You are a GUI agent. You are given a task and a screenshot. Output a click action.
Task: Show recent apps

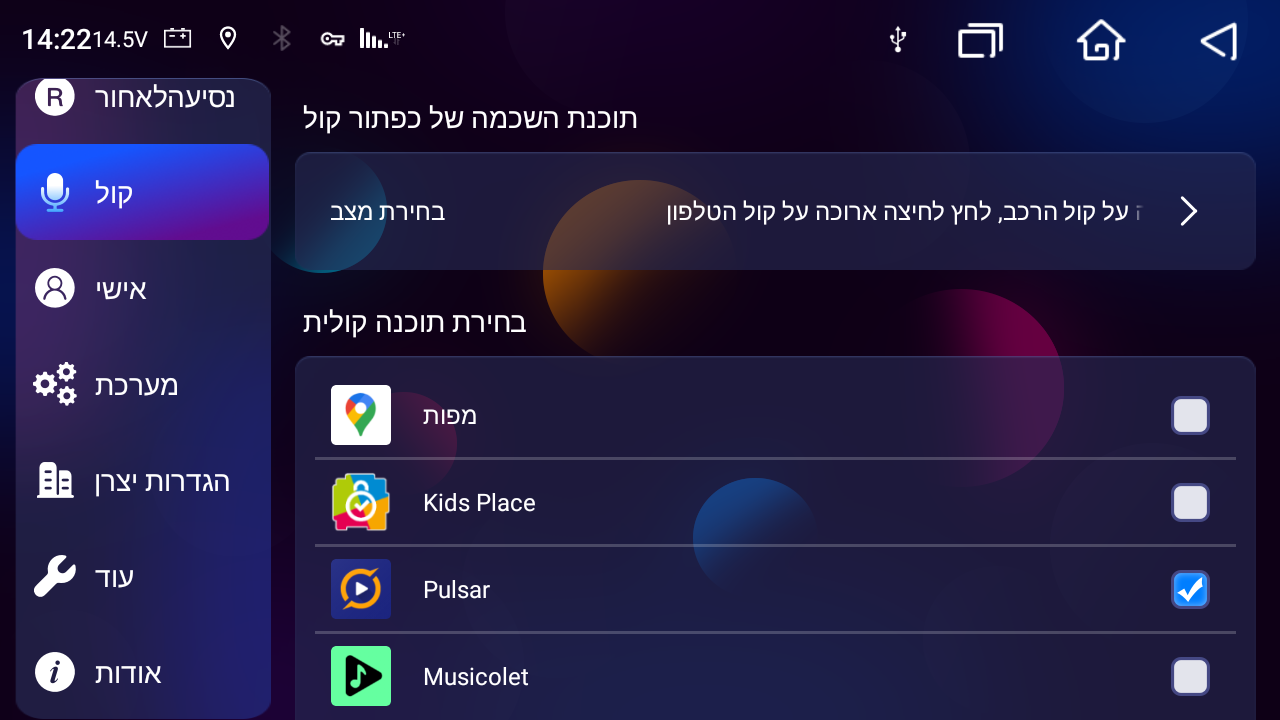980,41
